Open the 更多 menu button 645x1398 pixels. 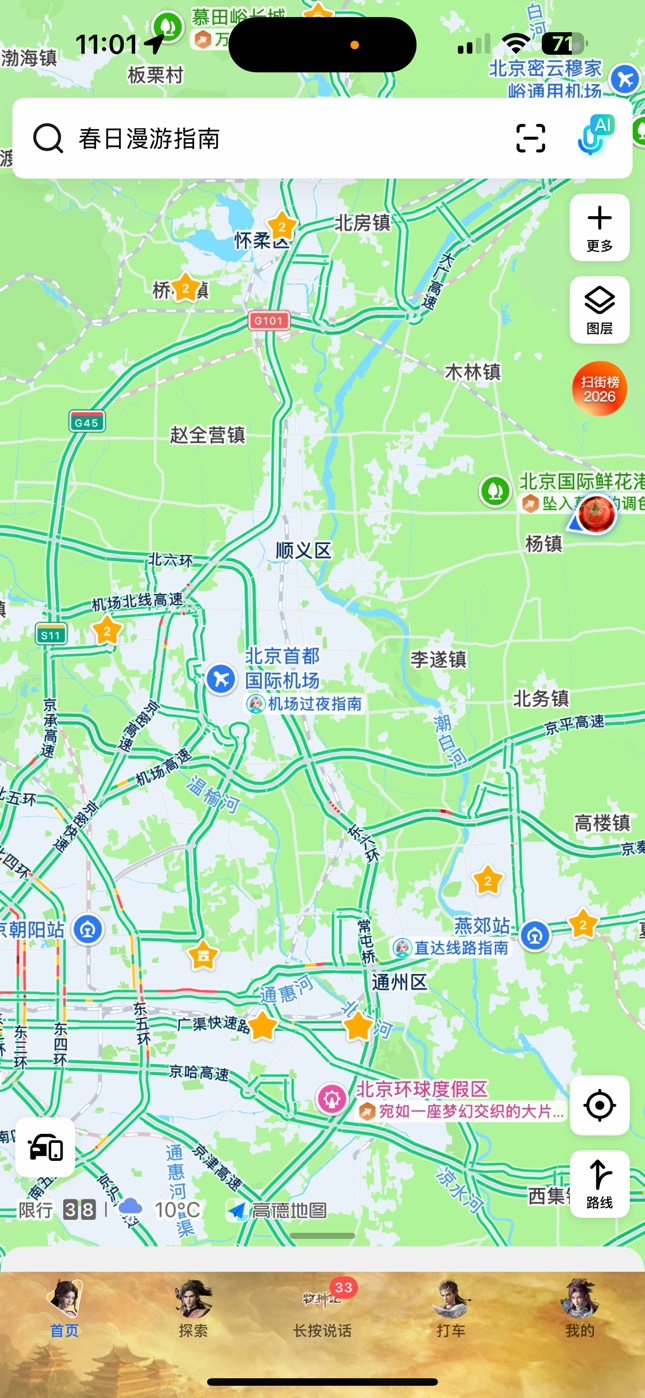[x=599, y=227]
